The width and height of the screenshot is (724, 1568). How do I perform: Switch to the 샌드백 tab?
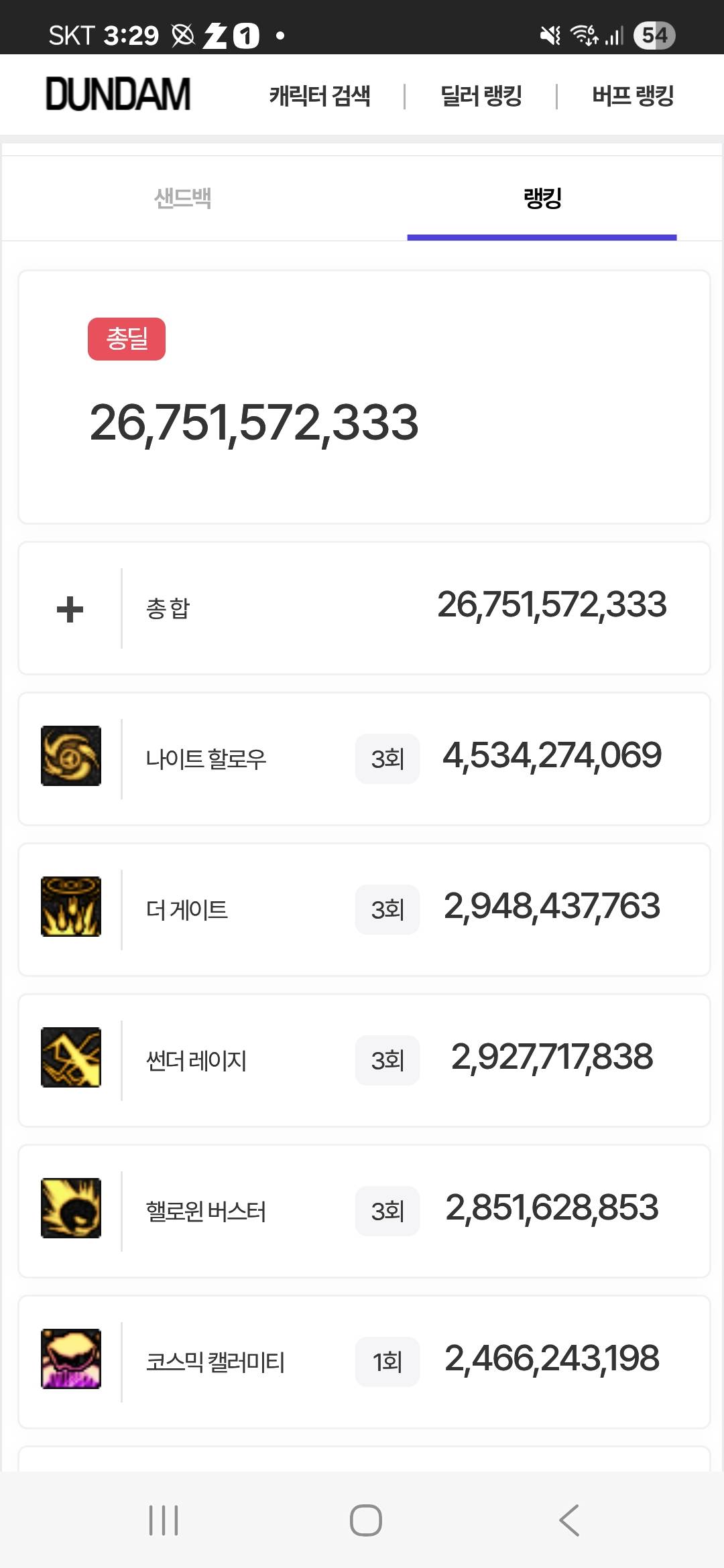(182, 198)
